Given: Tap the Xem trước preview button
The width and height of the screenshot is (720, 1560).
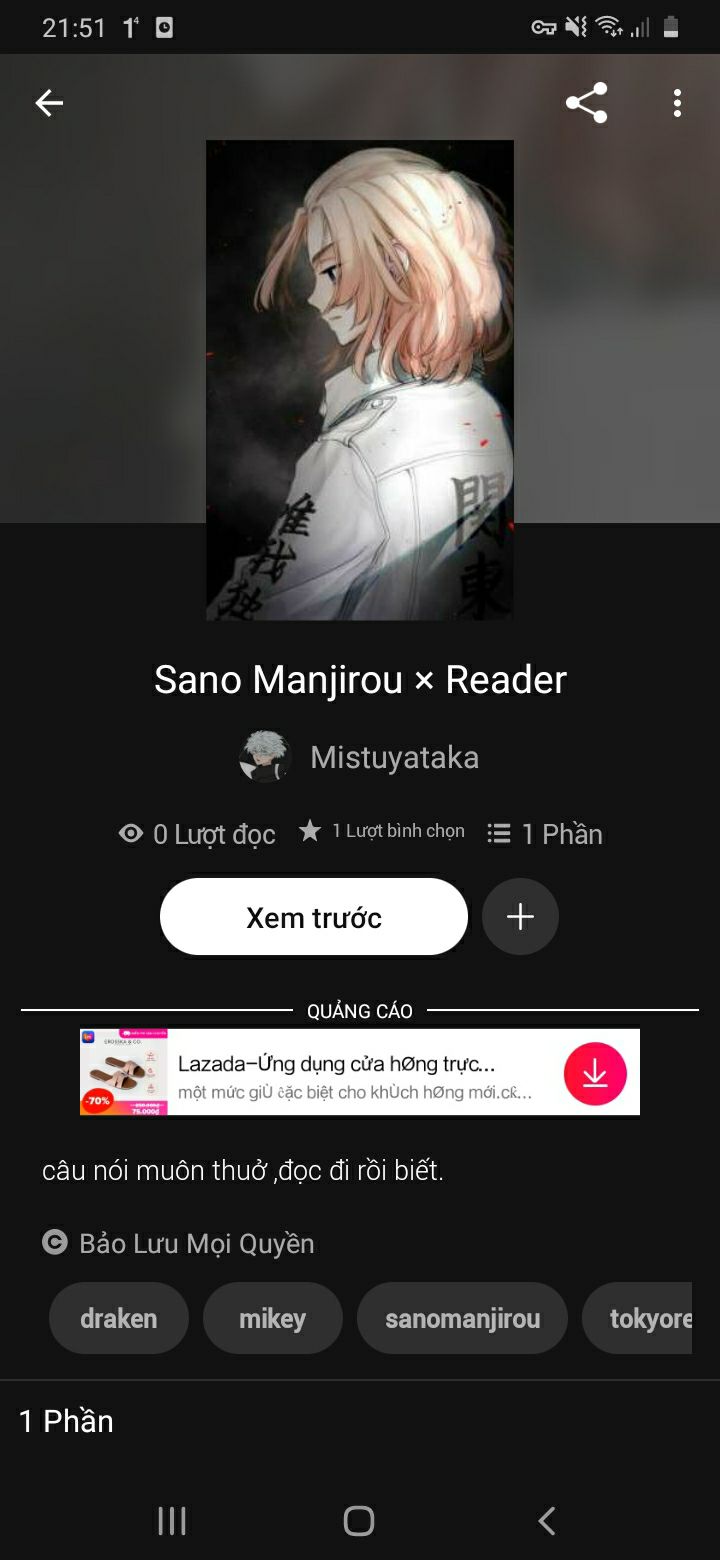Looking at the screenshot, I should click(313, 917).
